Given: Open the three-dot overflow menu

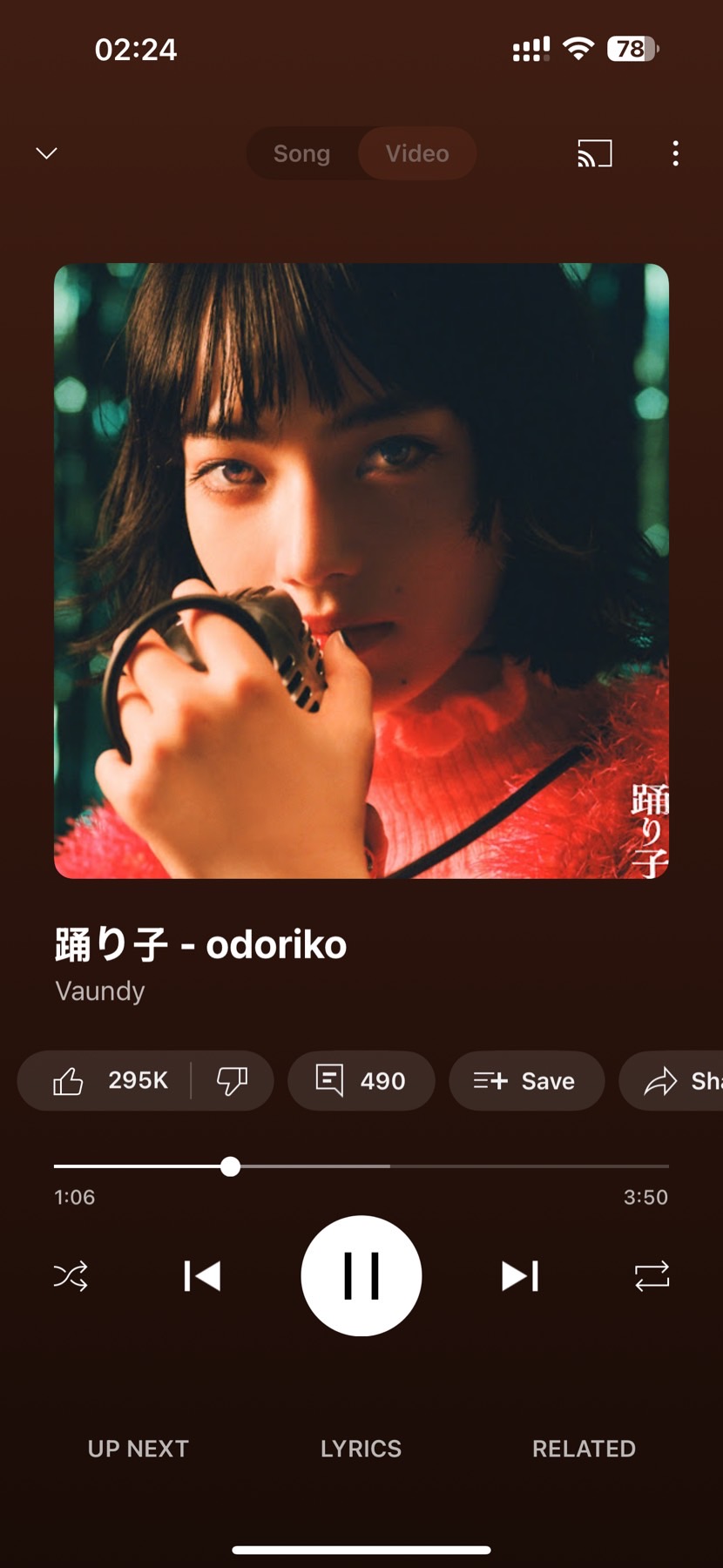Looking at the screenshot, I should click(675, 153).
